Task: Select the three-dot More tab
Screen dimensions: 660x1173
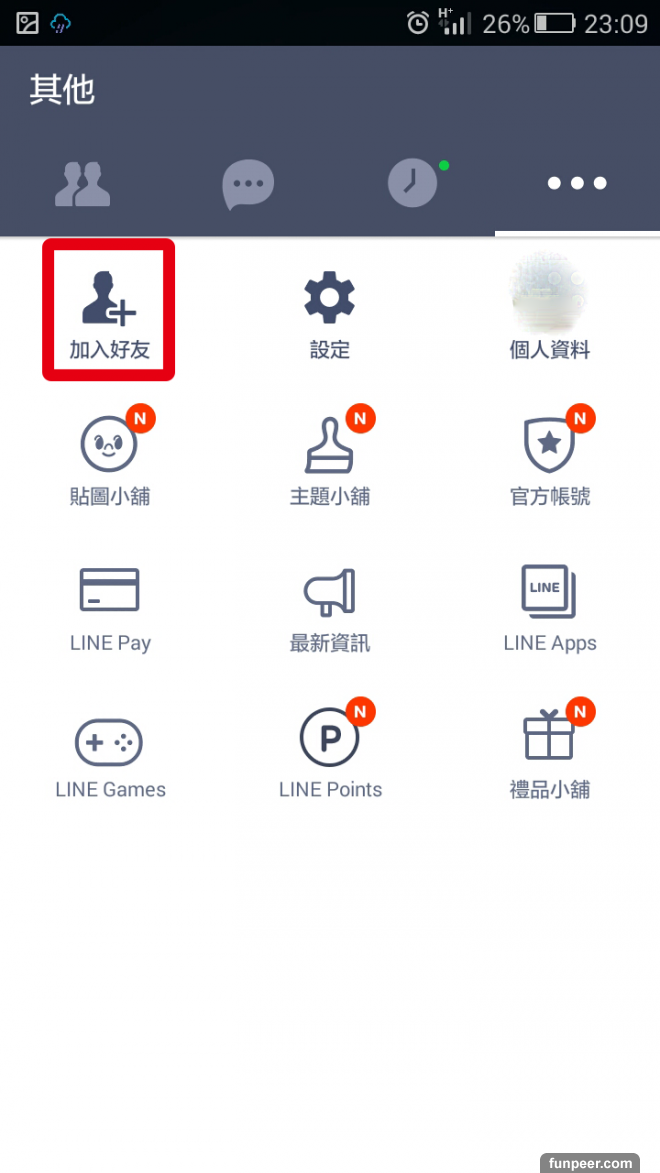Action: click(577, 183)
